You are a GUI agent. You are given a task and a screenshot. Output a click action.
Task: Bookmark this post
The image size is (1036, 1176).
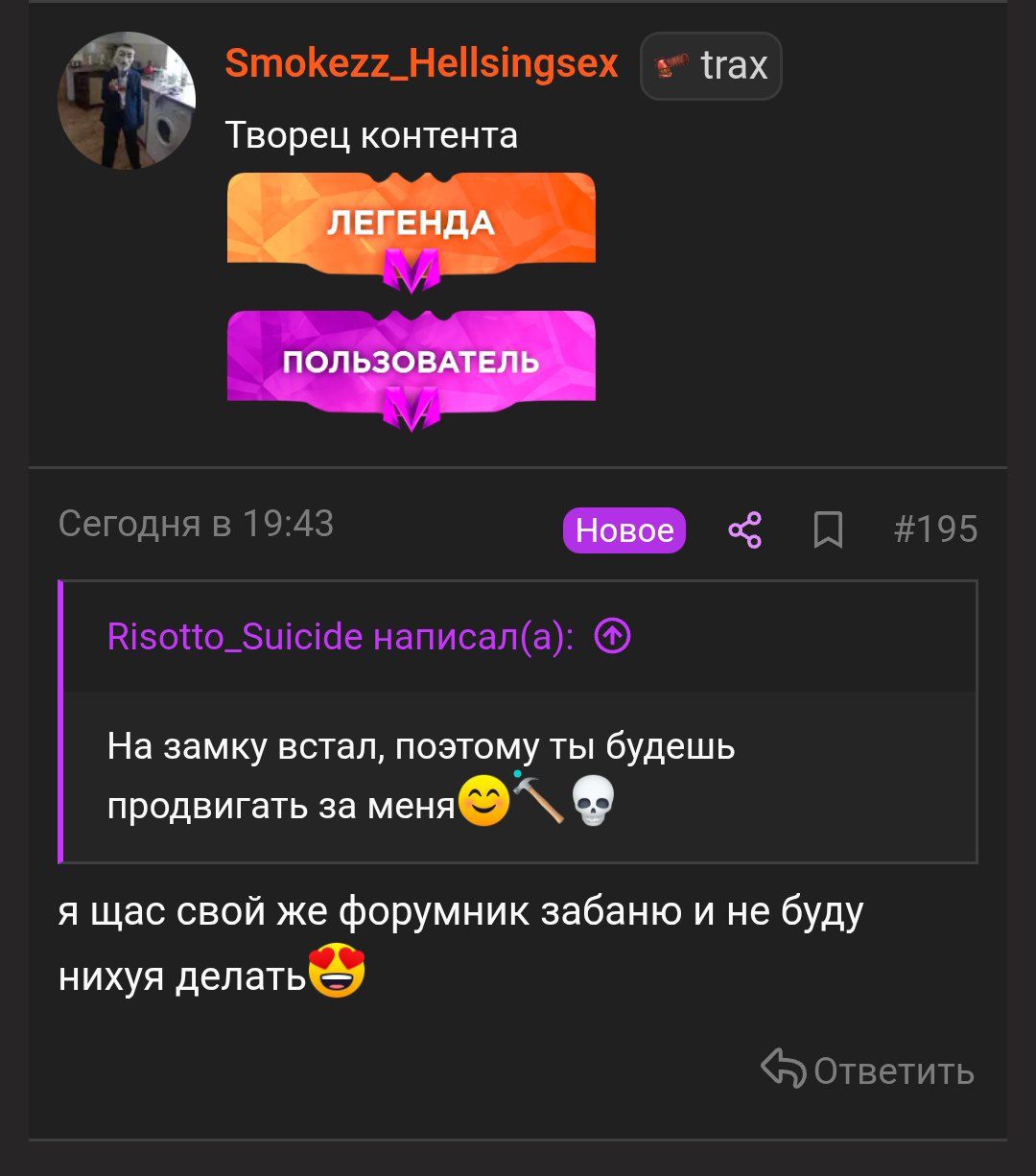coord(828,529)
